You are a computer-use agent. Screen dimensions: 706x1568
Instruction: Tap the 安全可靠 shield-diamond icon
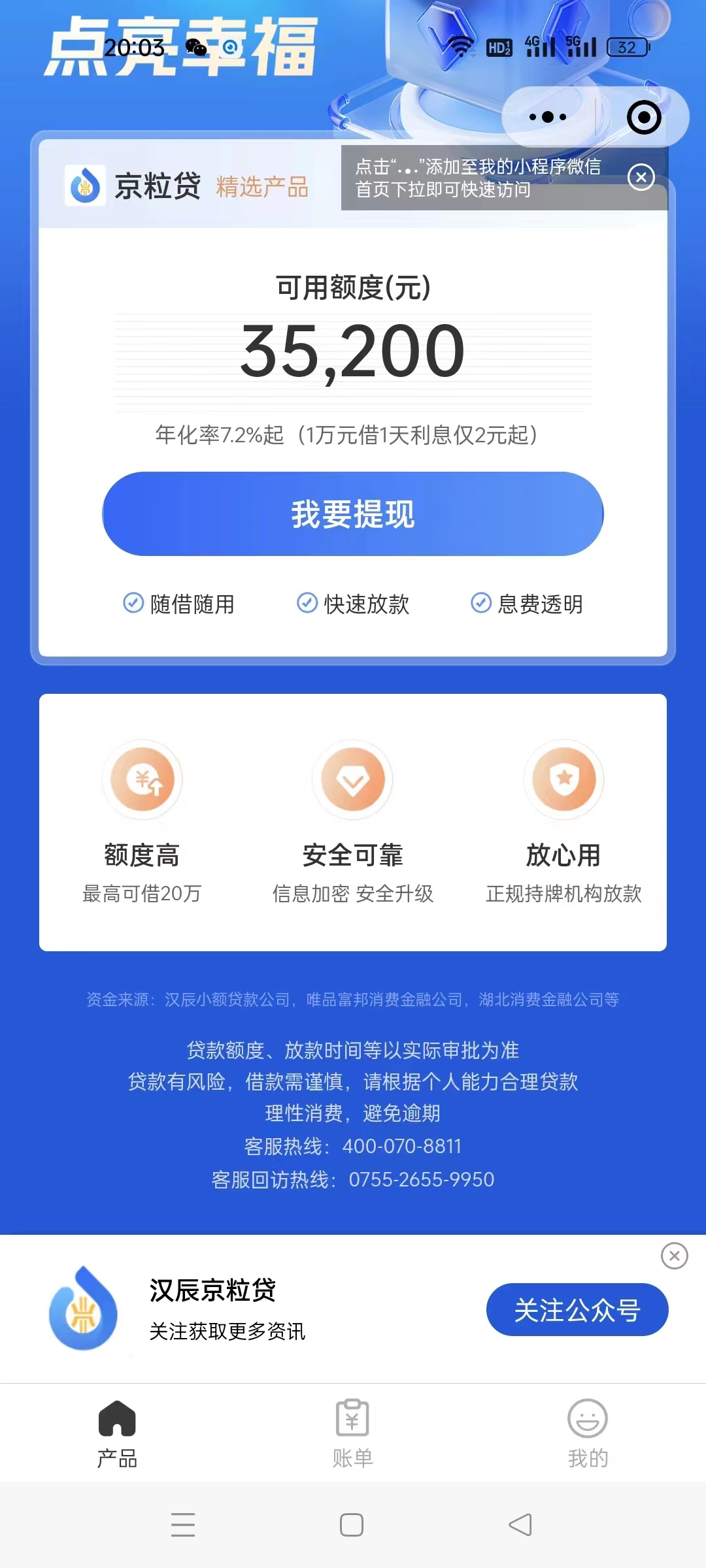[x=352, y=780]
